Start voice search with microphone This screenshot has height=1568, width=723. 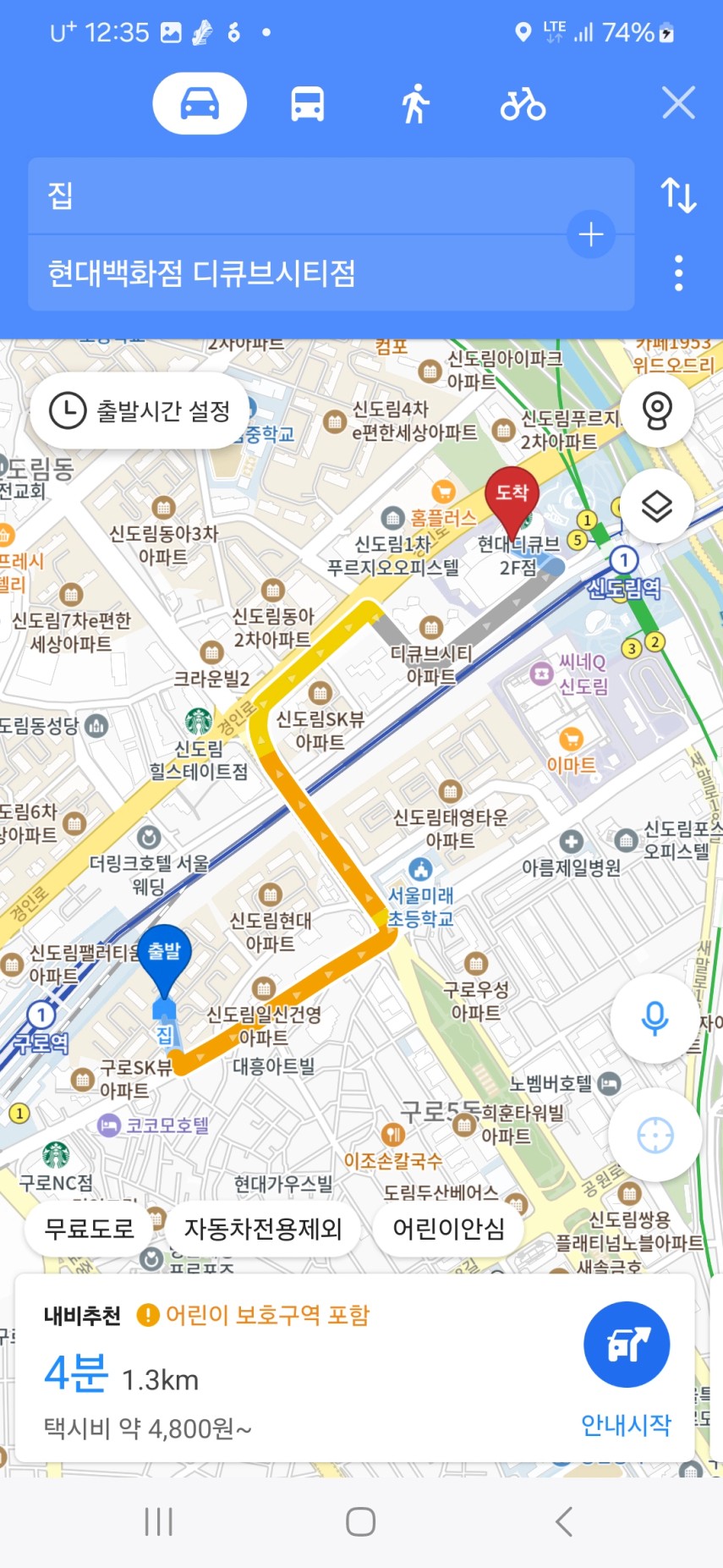coord(655,1018)
